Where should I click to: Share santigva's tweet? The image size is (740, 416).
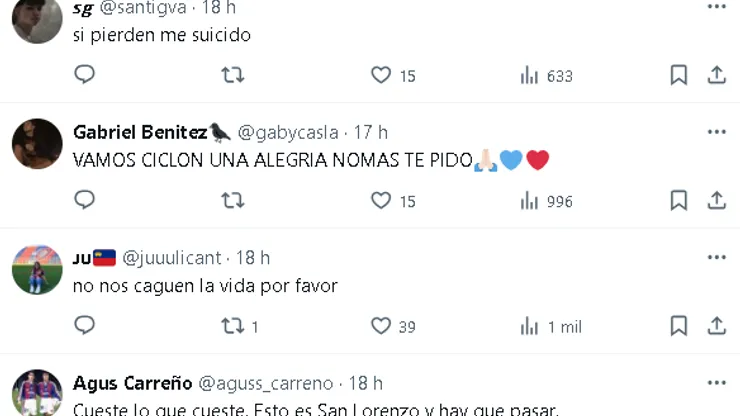[x=716, y=75]
